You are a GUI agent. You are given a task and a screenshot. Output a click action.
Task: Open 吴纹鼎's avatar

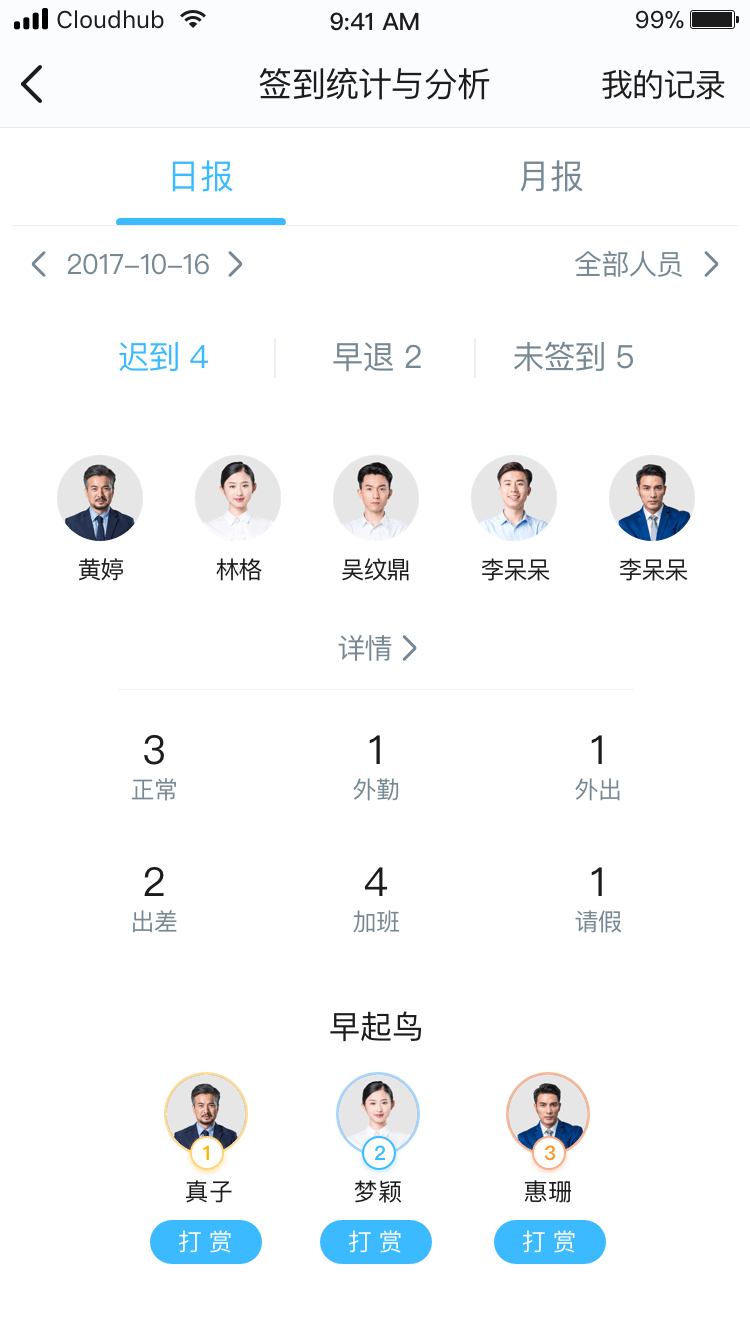(x=376, y=498)
